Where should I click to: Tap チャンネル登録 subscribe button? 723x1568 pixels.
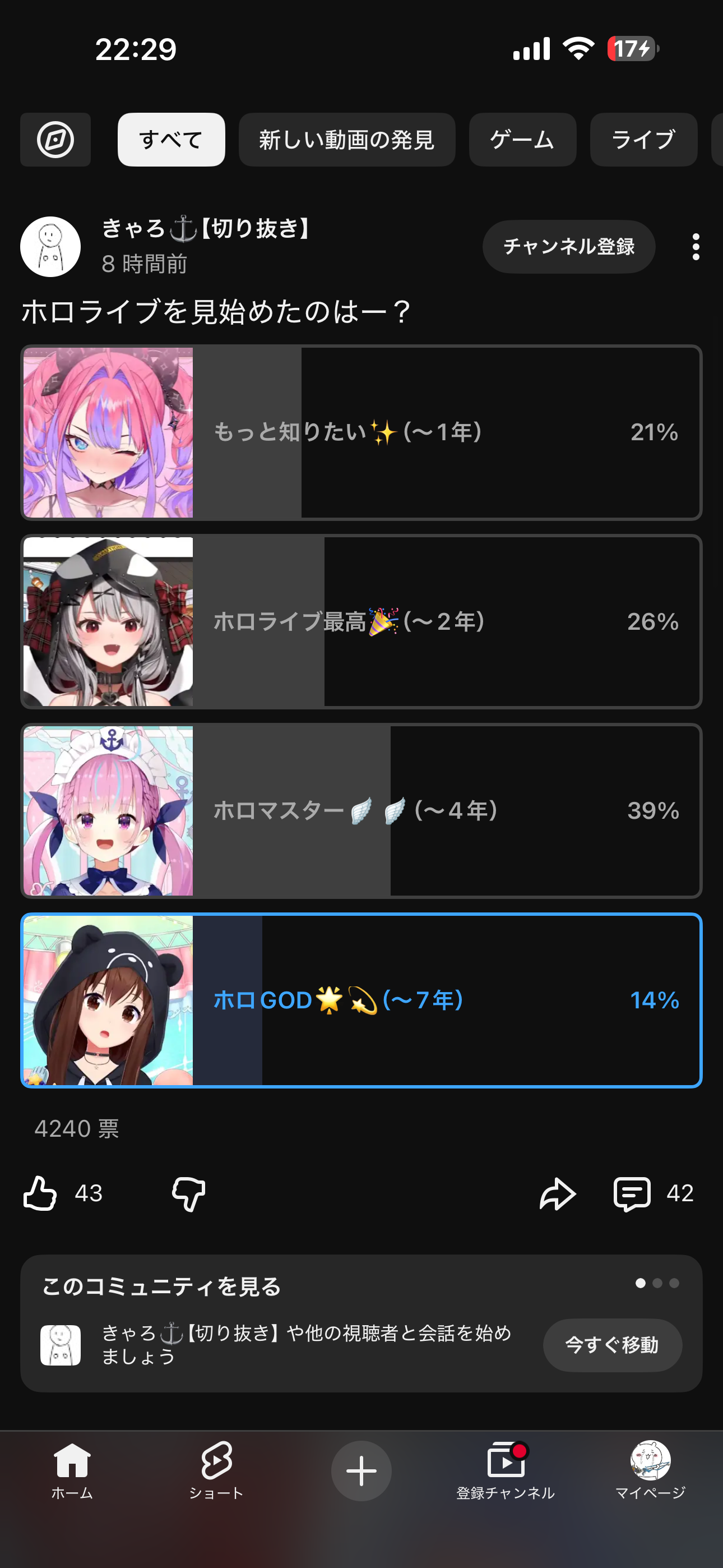point(568,247)
